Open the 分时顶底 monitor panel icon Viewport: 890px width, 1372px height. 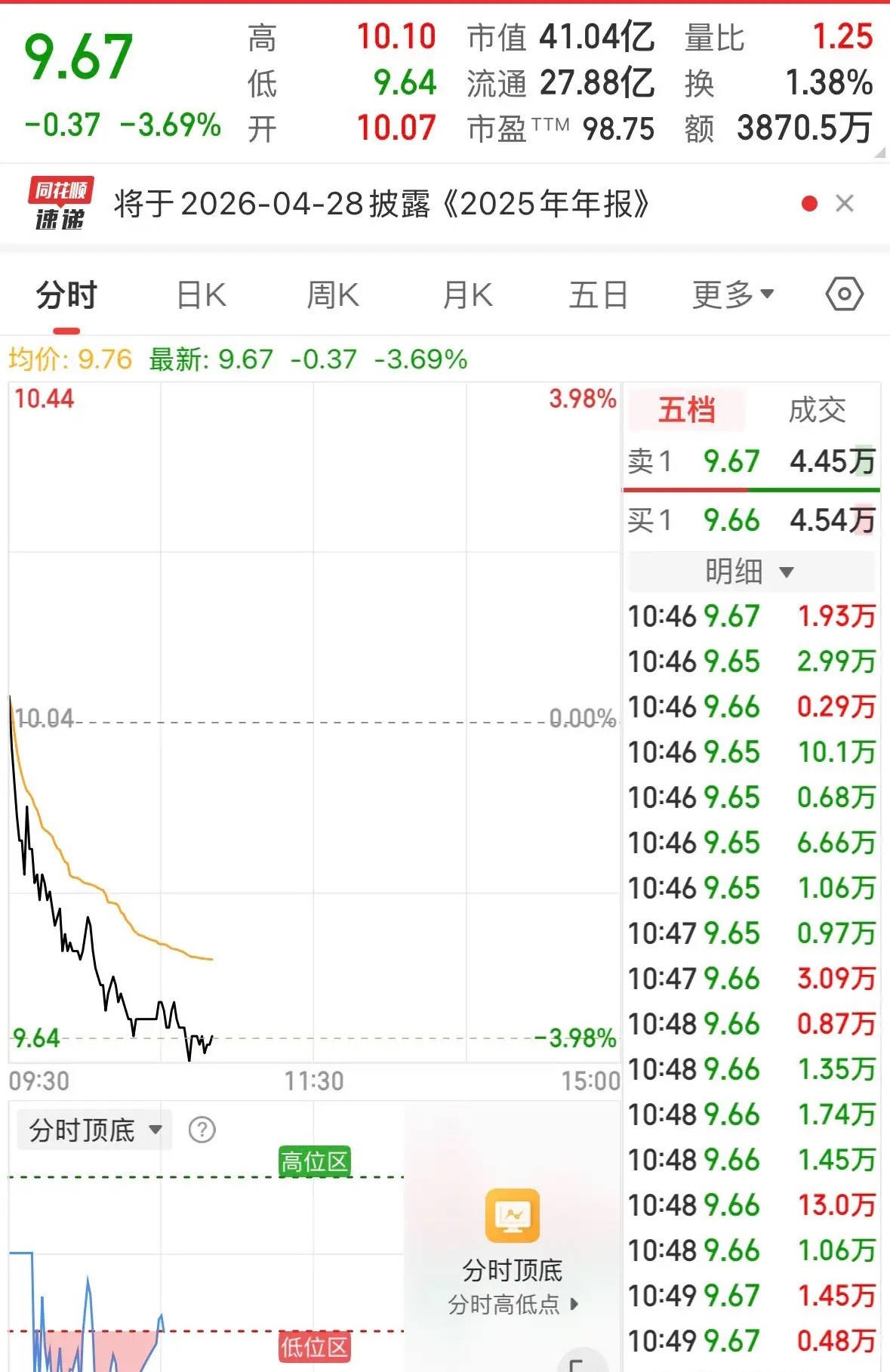pyautogui.click(x=513, y=1215)
